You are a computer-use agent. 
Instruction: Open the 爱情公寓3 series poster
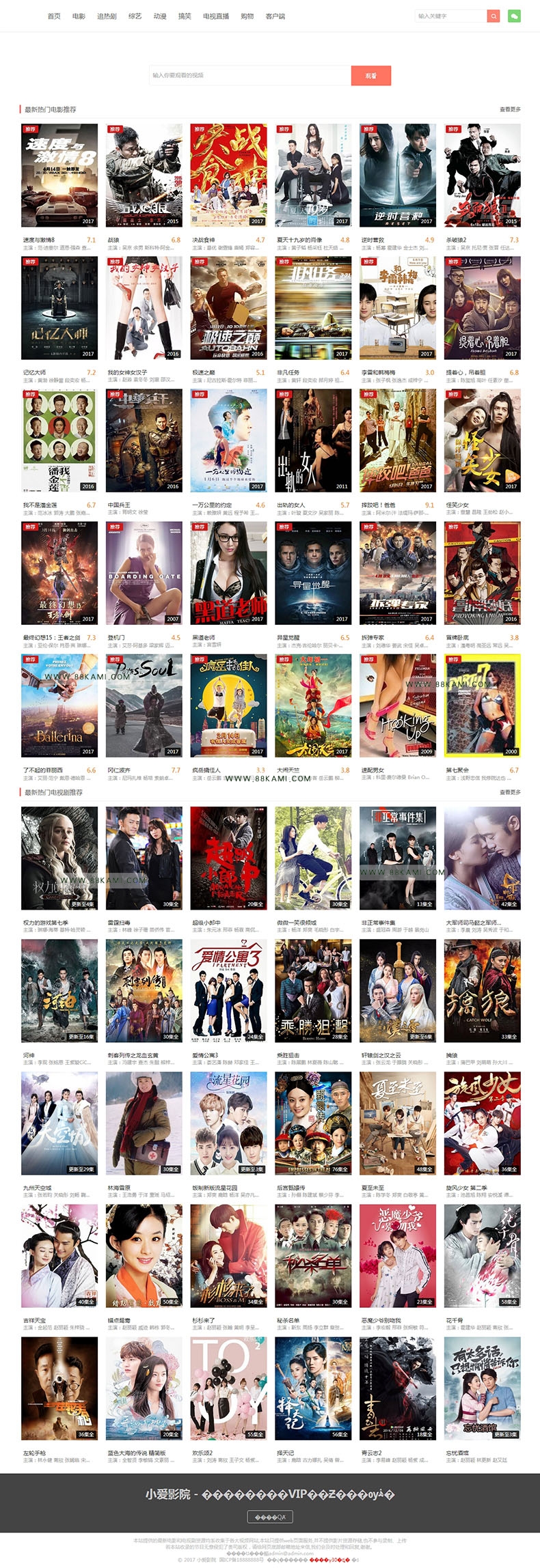[228, 990]
